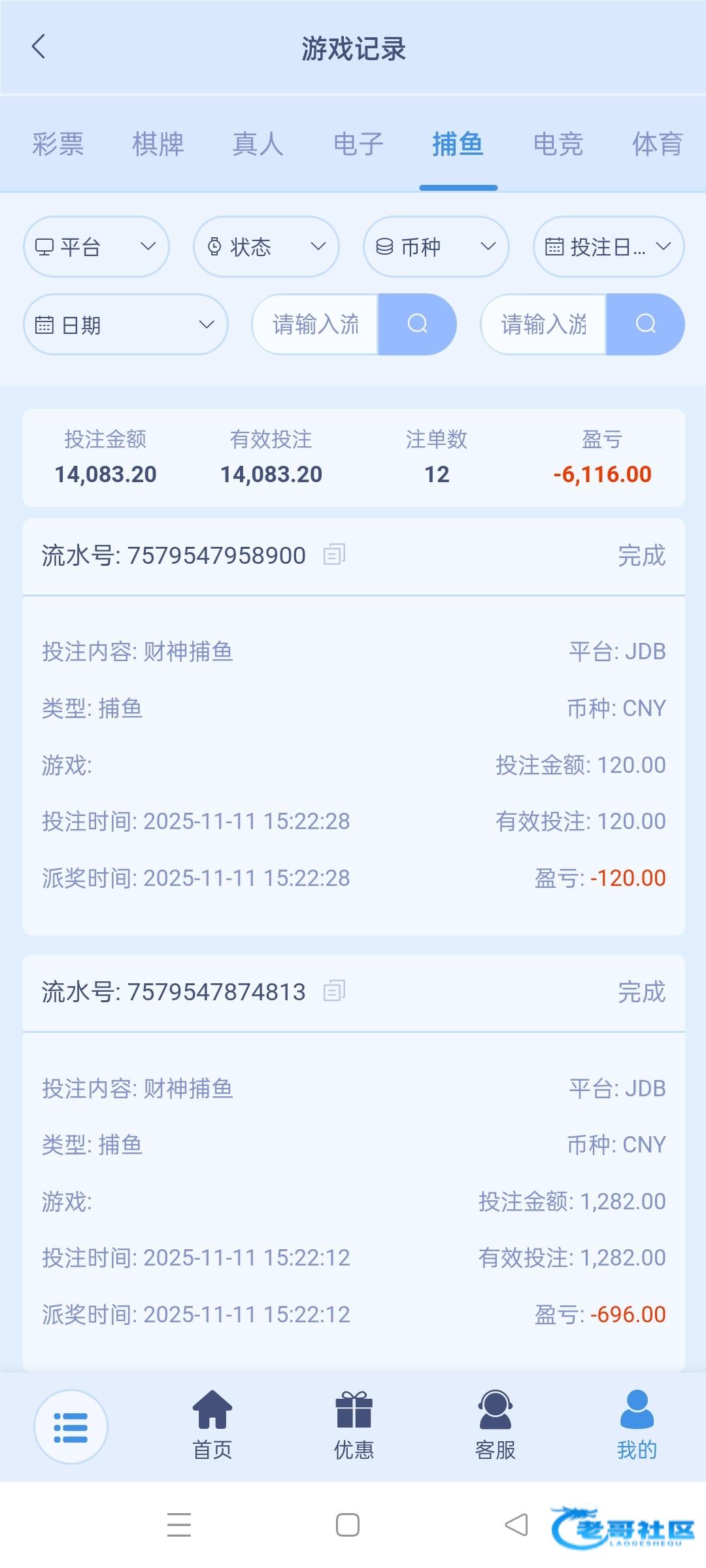706x1568 pixels.
Task: Go to the 首页 home tab
Action: [212, 1426]
